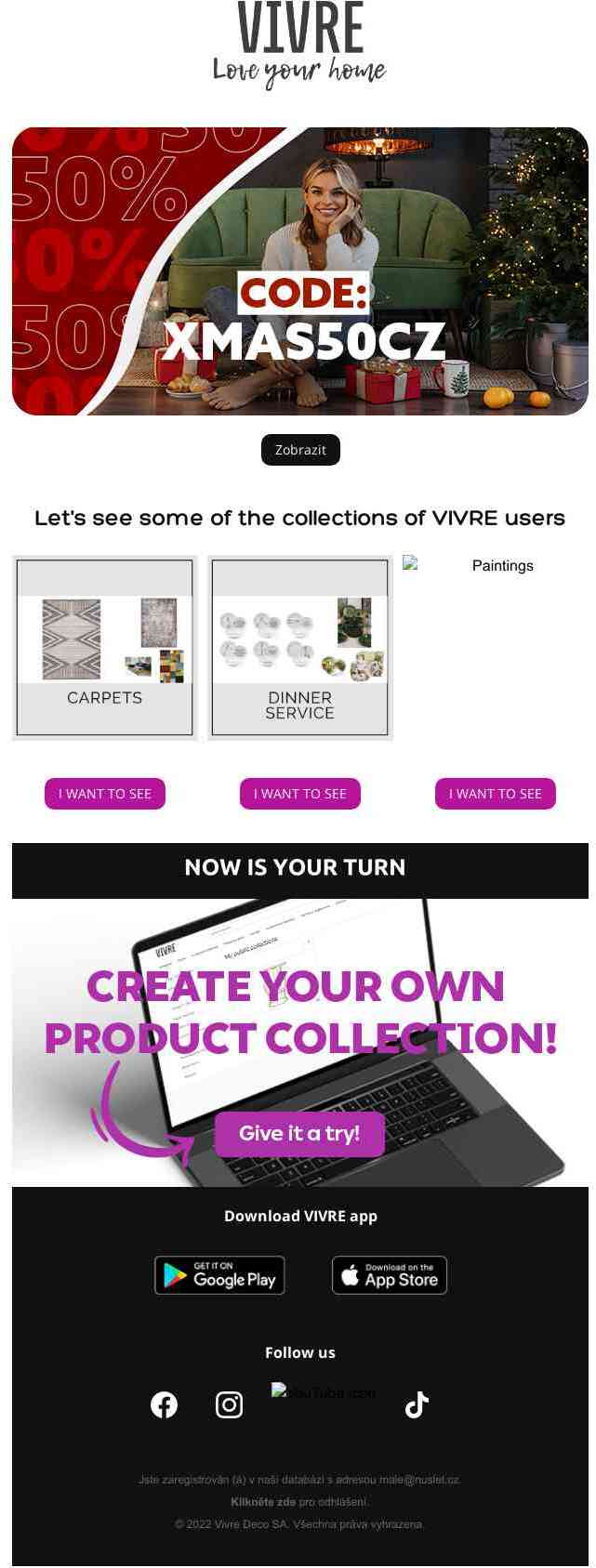
Task: Open the Dinner Service collection tile
Action: 299,648
